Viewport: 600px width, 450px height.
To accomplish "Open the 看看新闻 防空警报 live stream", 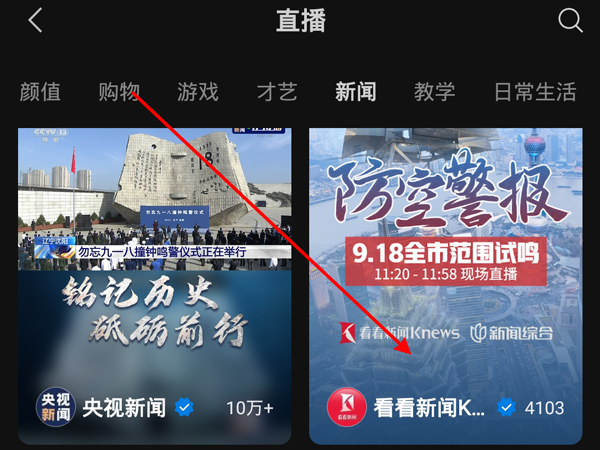I will click(445, 285).
